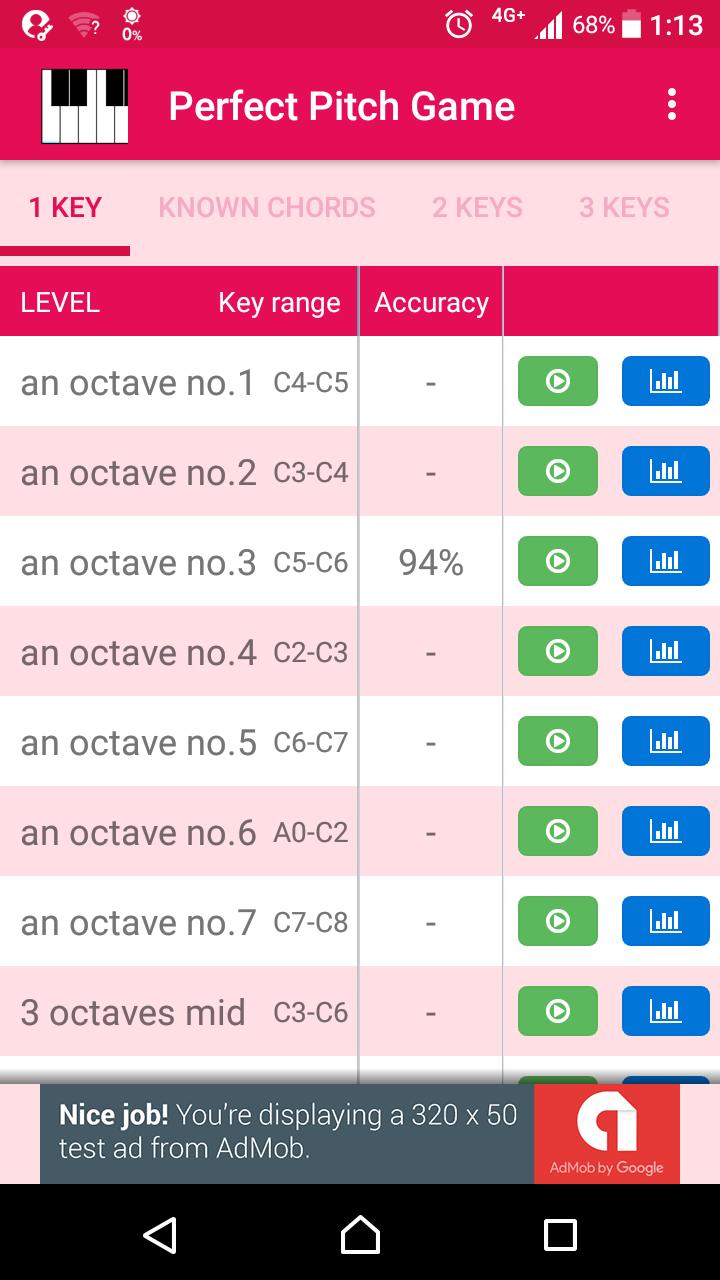
Task: Start the octave no.1 level
Action: [557, 381]
